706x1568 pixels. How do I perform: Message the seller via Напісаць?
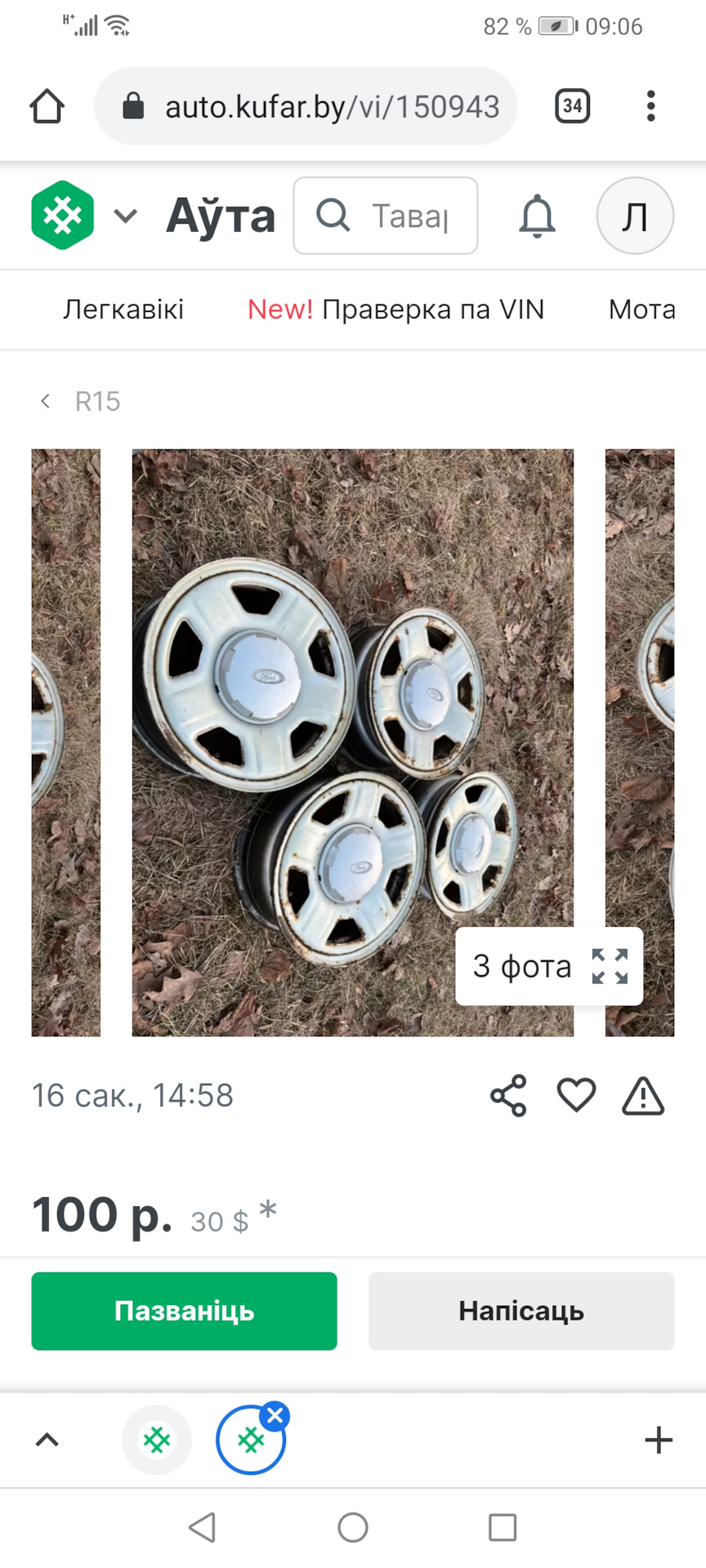click(521, 1311)
